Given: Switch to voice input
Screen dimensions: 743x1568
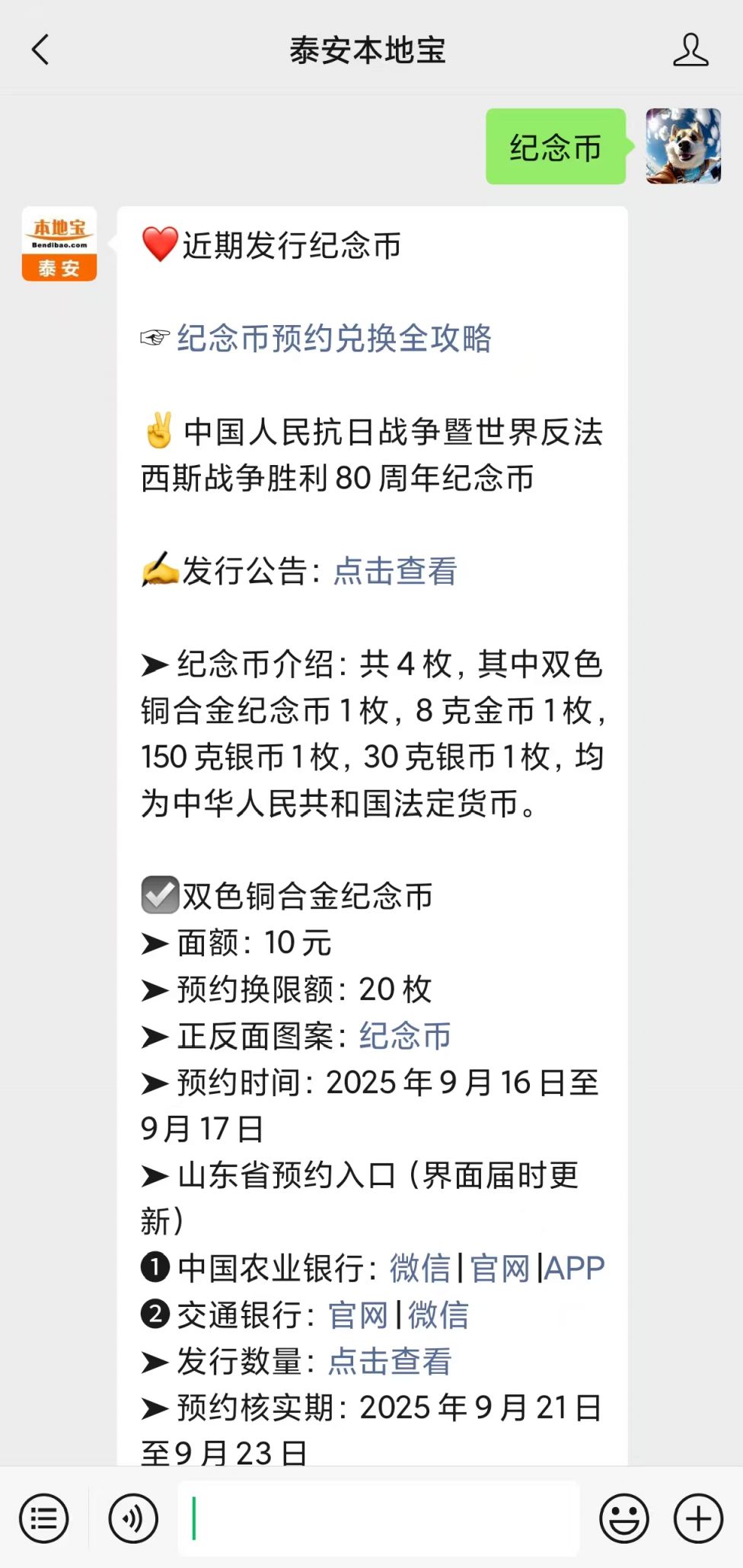Looking at the screenshot, I should click(x=133, y=1519).
